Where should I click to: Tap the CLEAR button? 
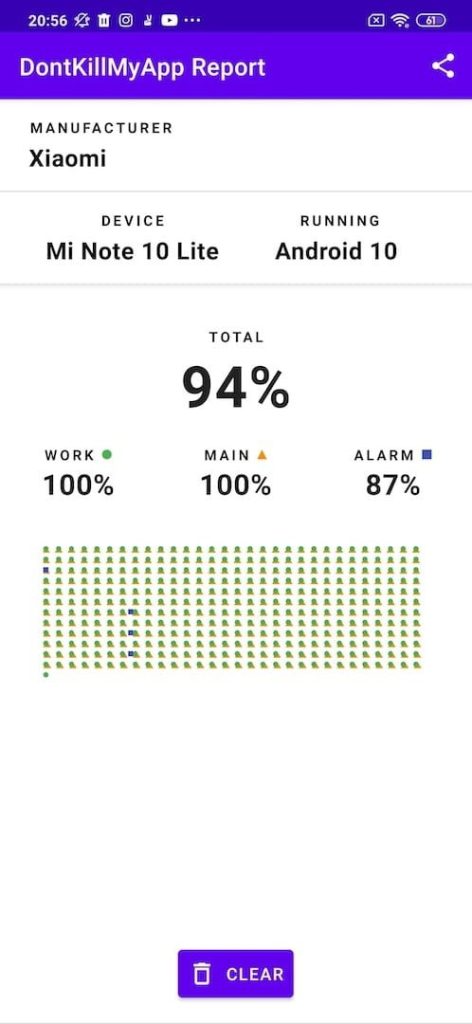tap(236, 974)
